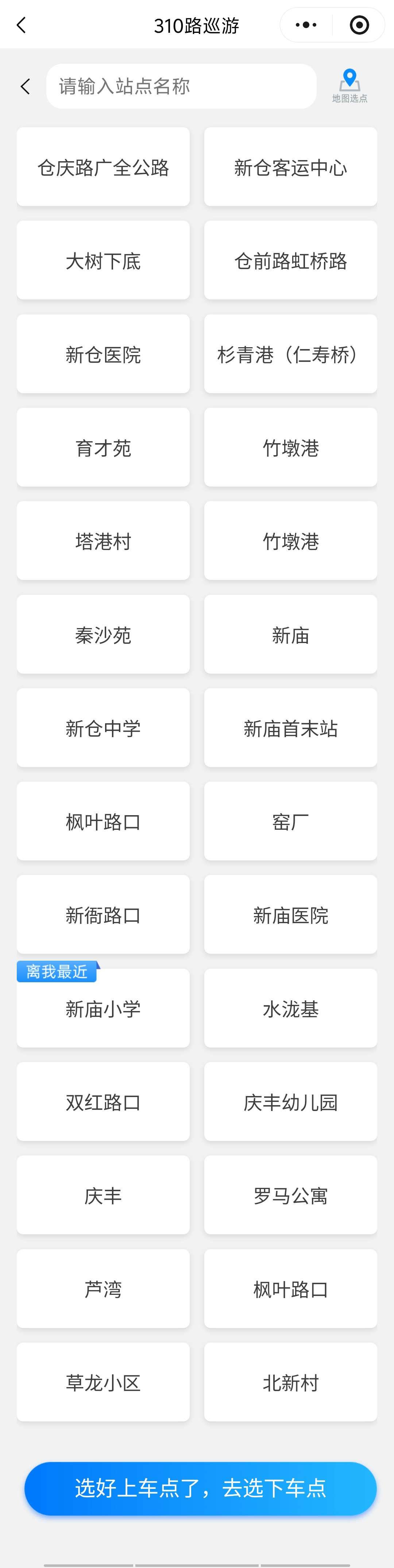Confirm boarding point and choose drop-off
This screenshot has width=394, height=1568.
pyautogui.click(x=200, y=1487)
